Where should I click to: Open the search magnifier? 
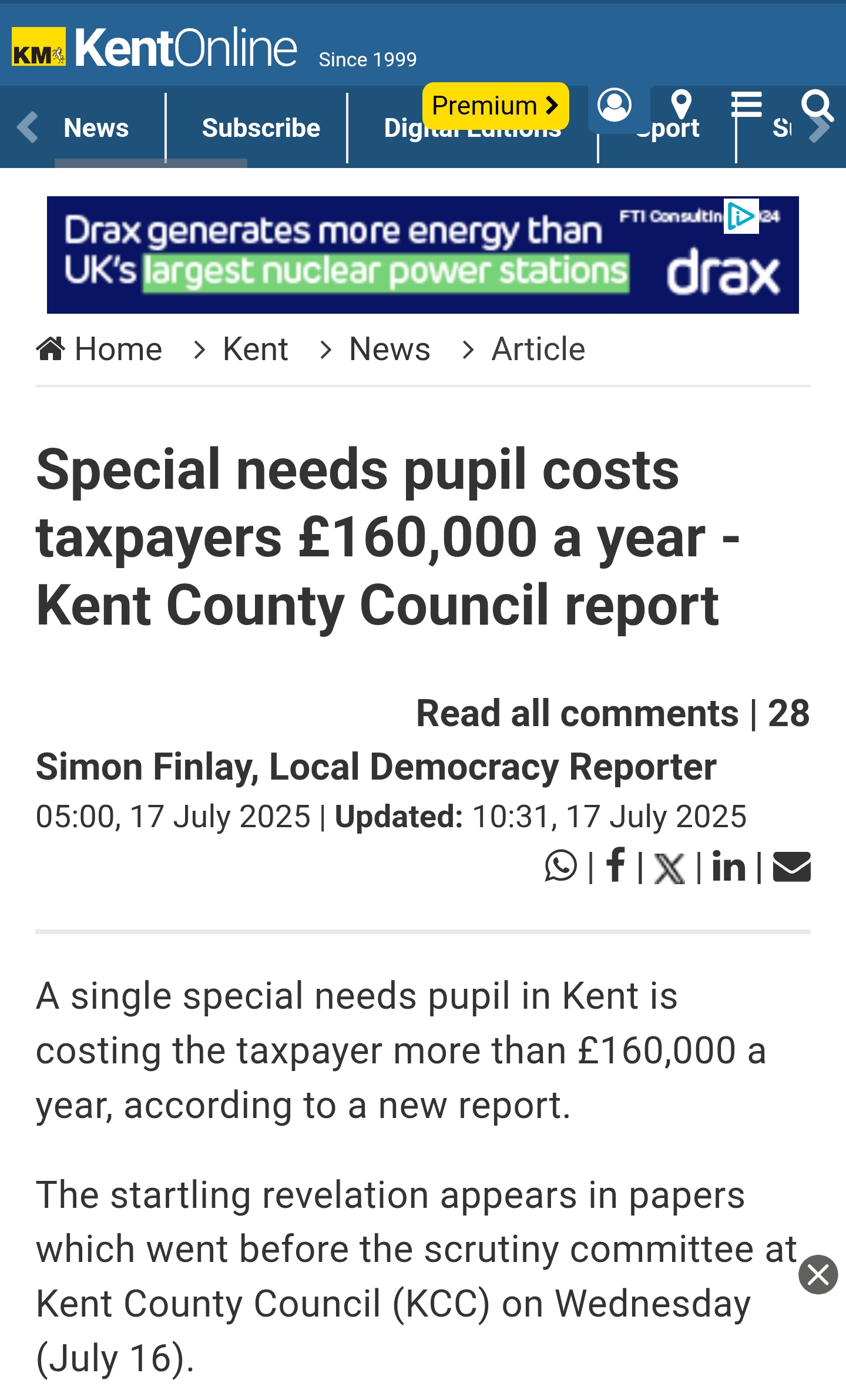coord(817,105)
